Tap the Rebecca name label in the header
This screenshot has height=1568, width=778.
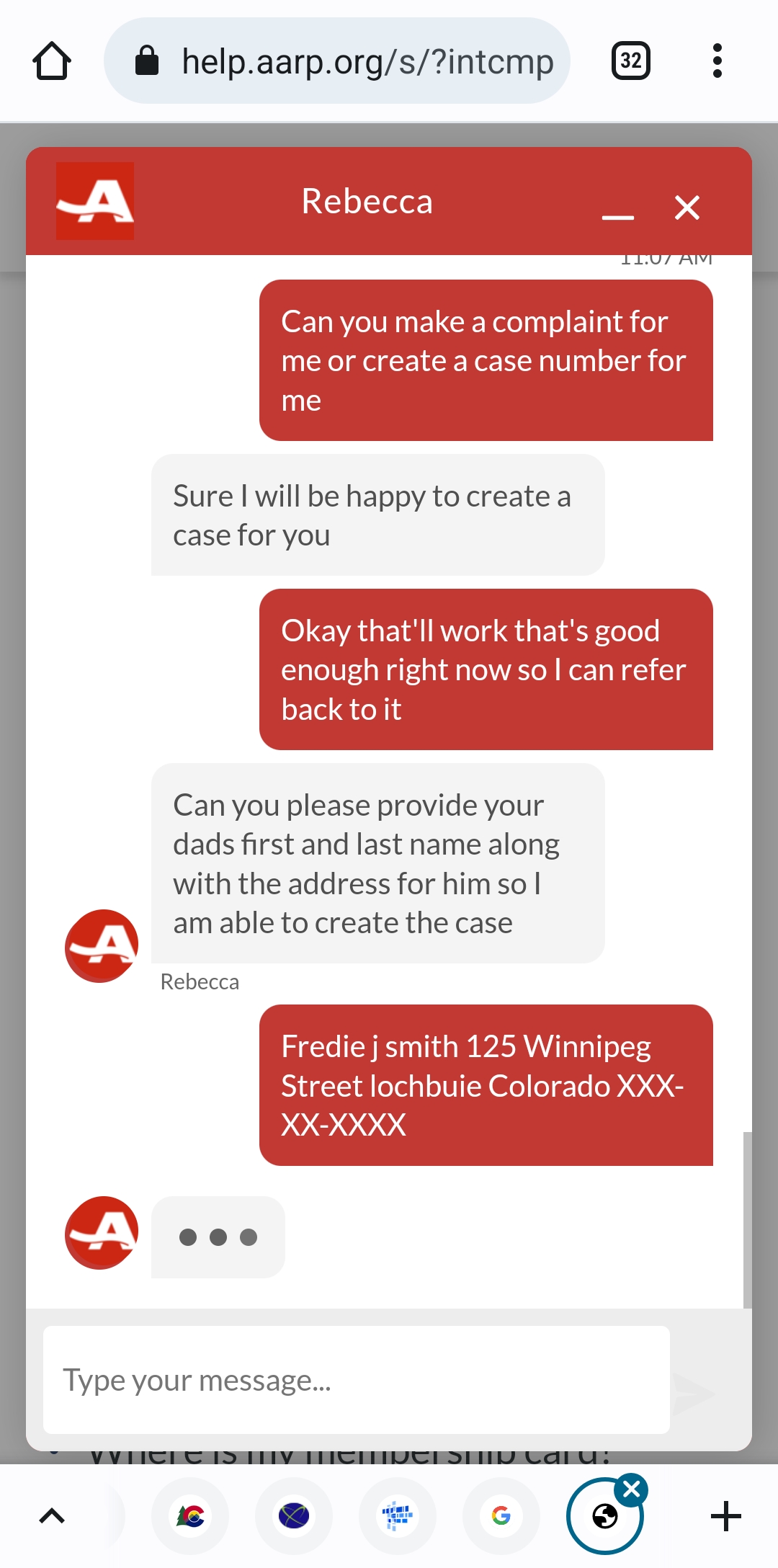click(367, 202)
